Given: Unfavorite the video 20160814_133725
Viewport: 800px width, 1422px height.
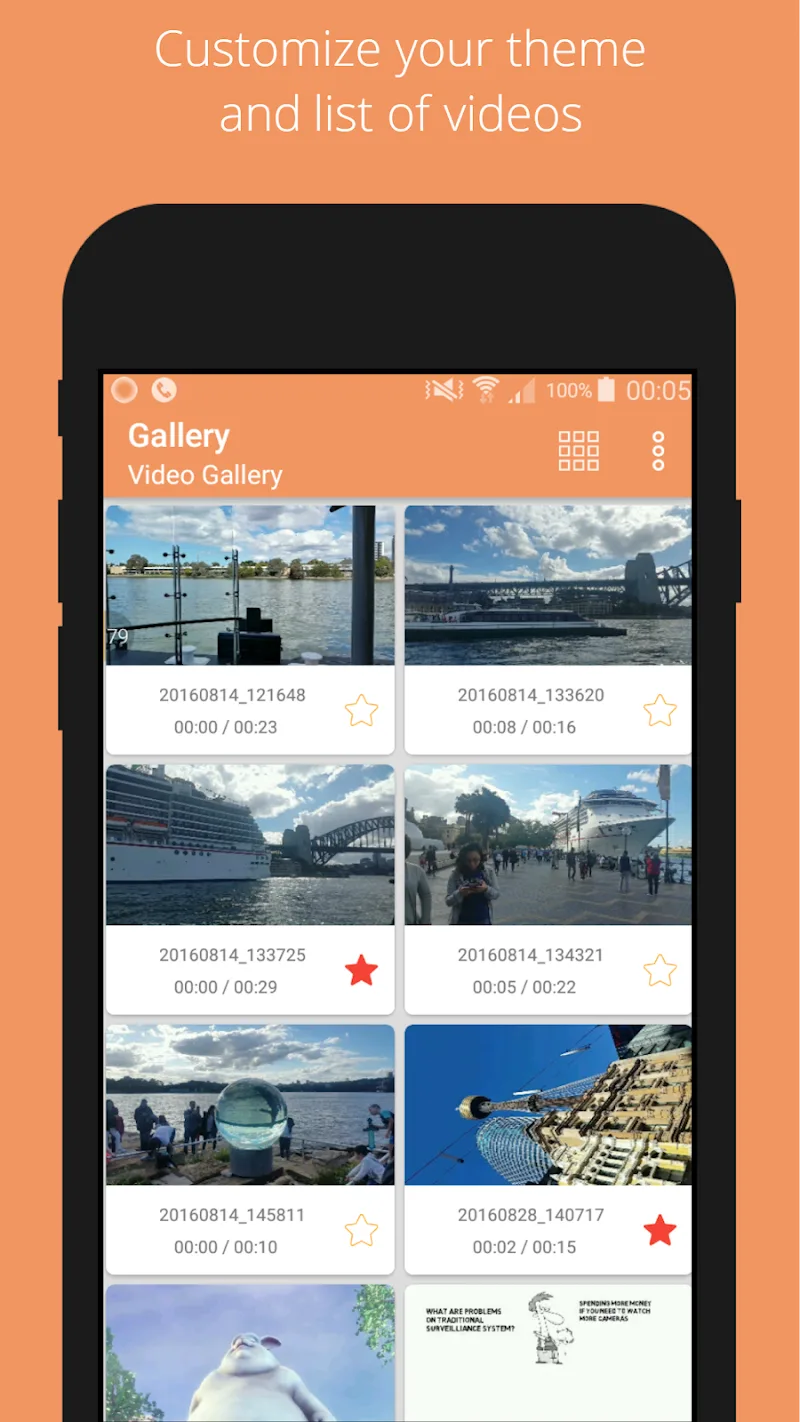Looking at the screenshot, I should coord(362,970).
